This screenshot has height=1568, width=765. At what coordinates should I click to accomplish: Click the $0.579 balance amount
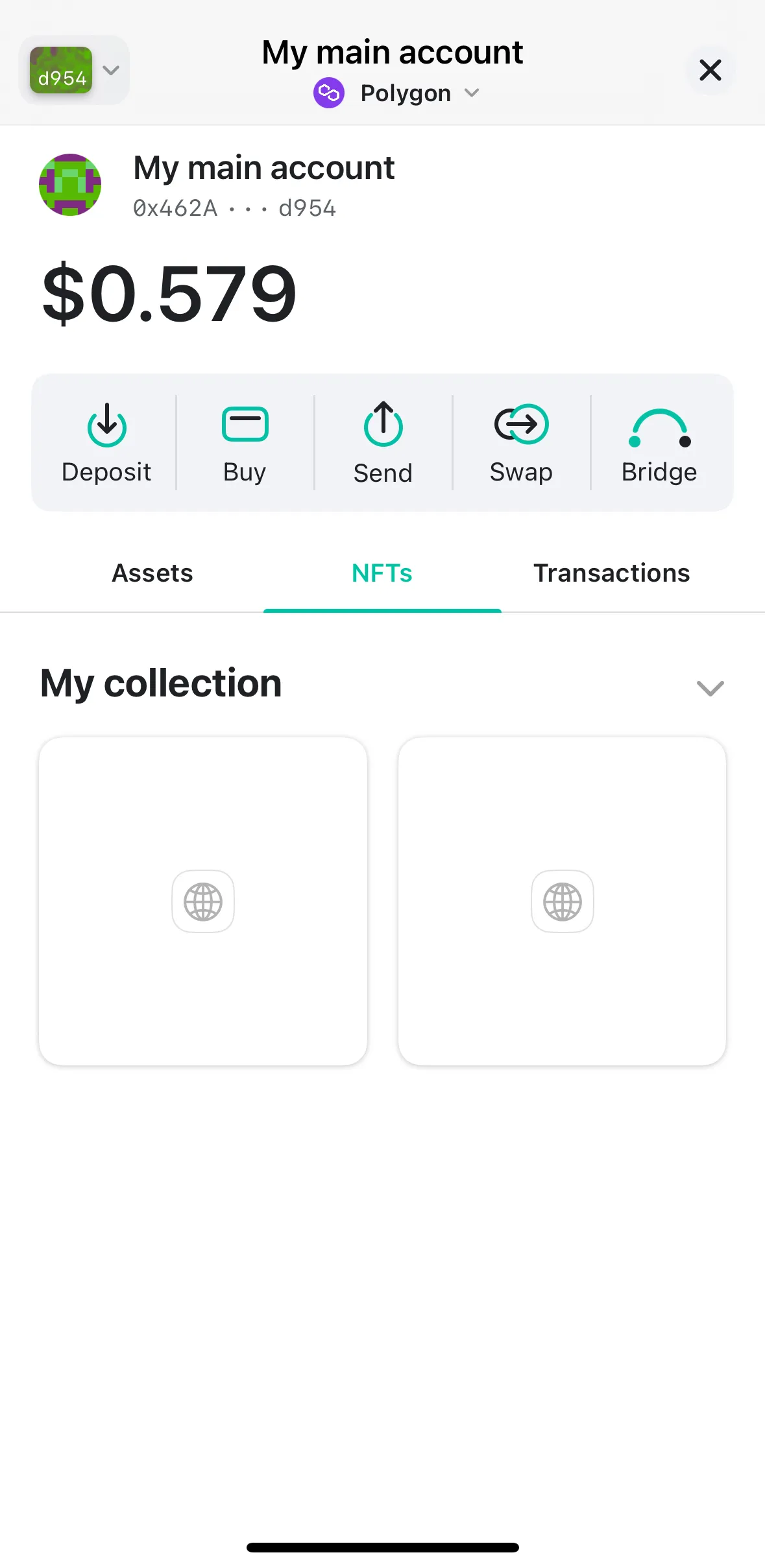pos(168,293)
